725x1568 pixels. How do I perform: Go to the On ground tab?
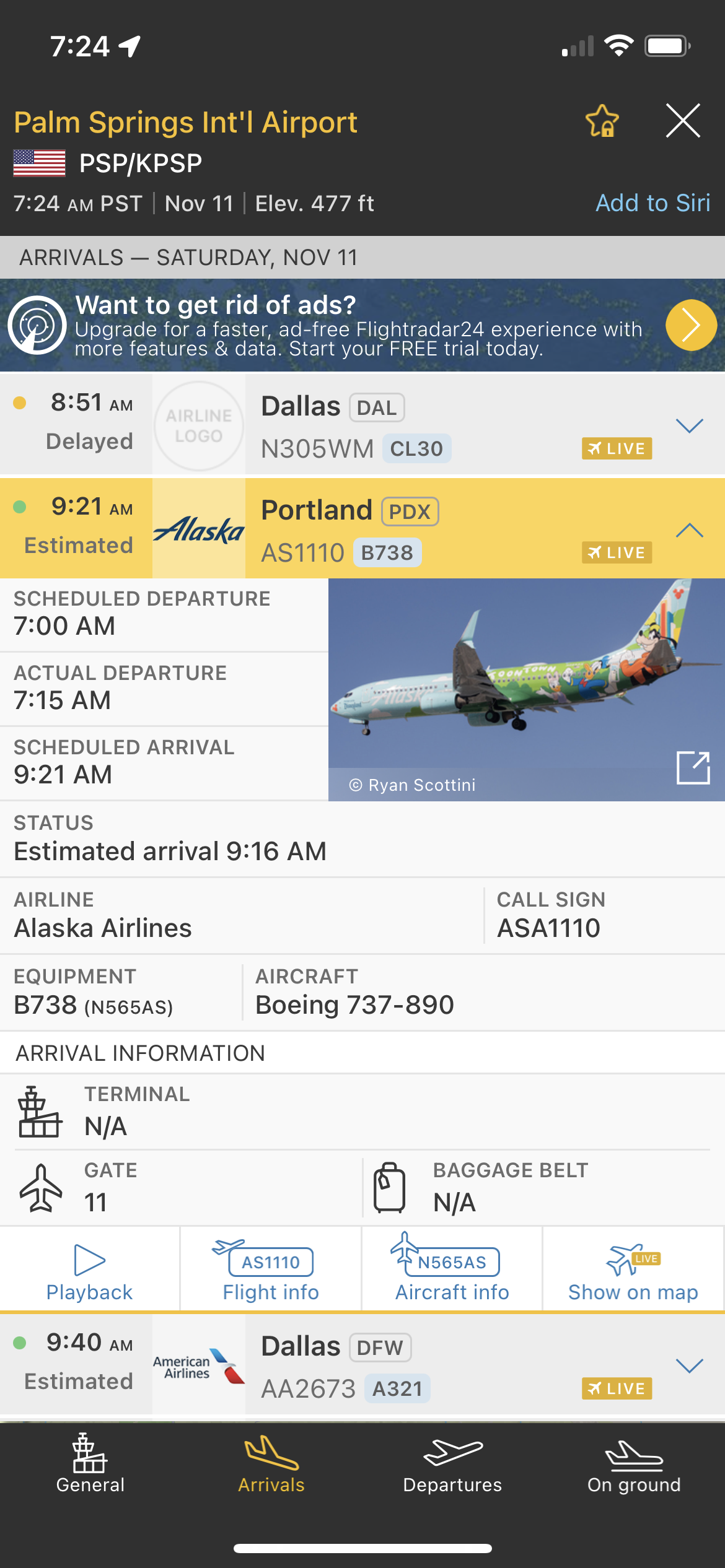pyautogui.click(x=634, y=1465)
